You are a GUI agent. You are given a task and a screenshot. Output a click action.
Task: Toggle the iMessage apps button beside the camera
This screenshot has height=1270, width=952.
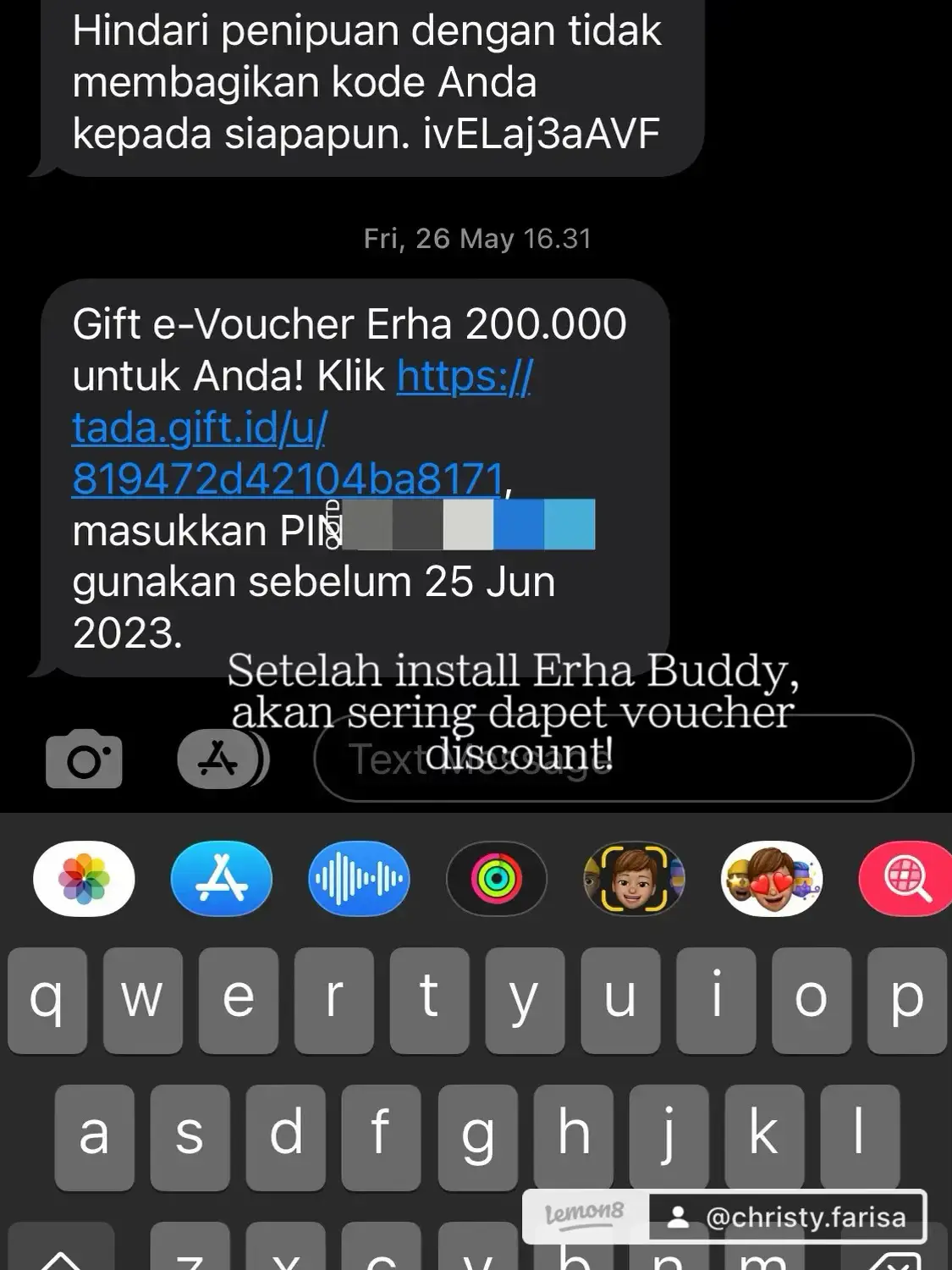[219, 759]
